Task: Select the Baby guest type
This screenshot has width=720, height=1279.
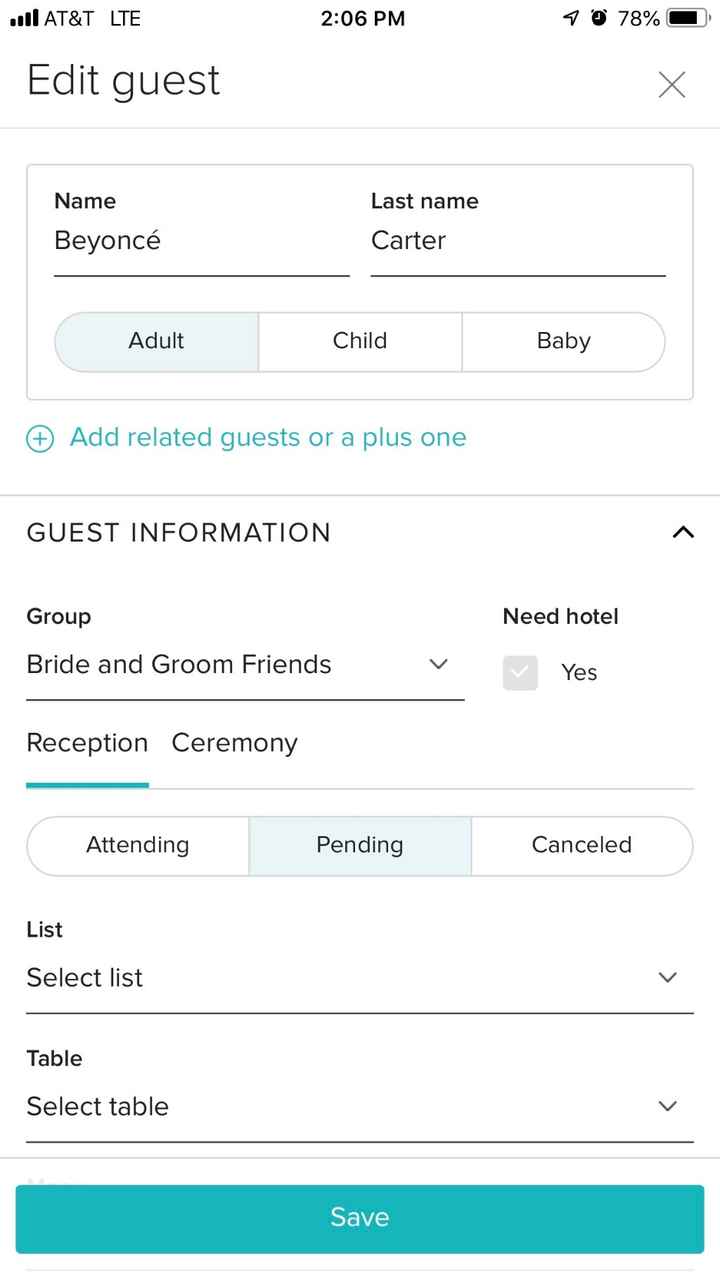Action: point(563,341)
